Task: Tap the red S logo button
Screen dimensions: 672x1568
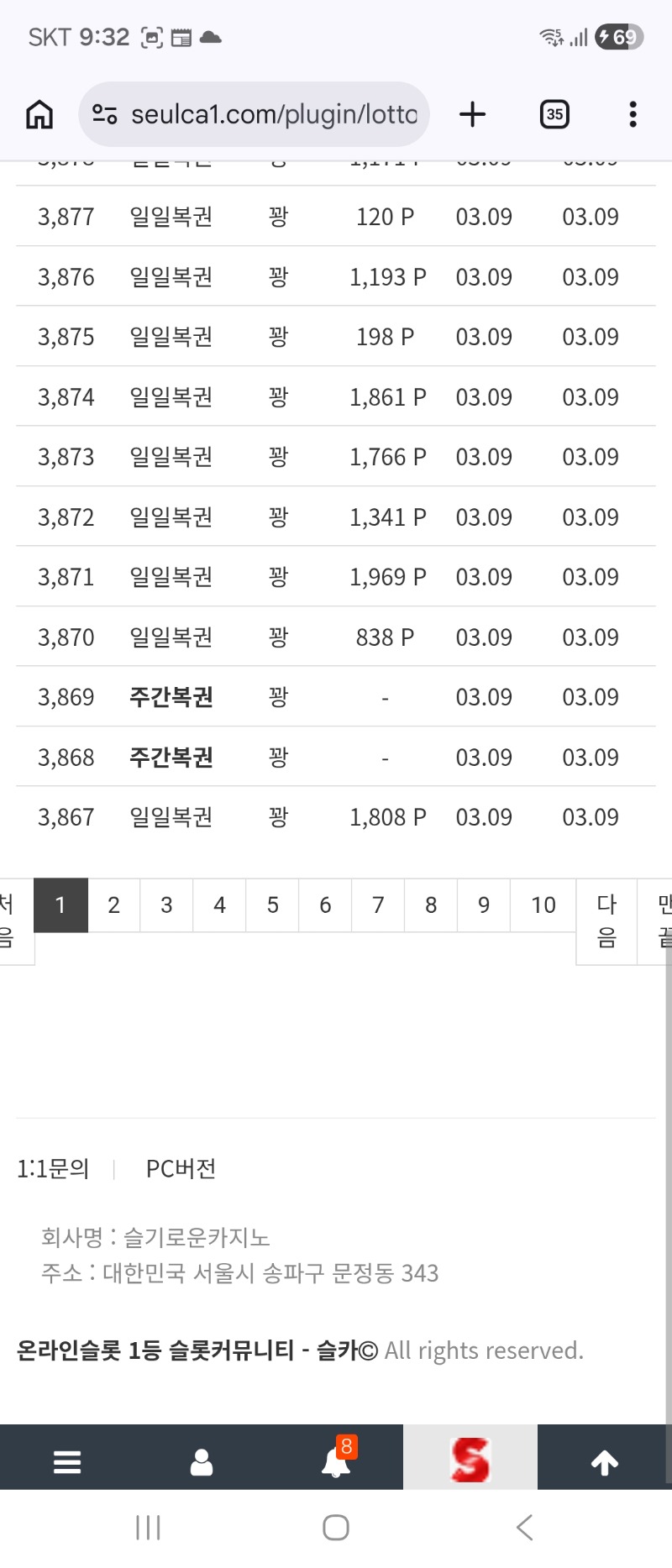Action: pos(470,1460)
